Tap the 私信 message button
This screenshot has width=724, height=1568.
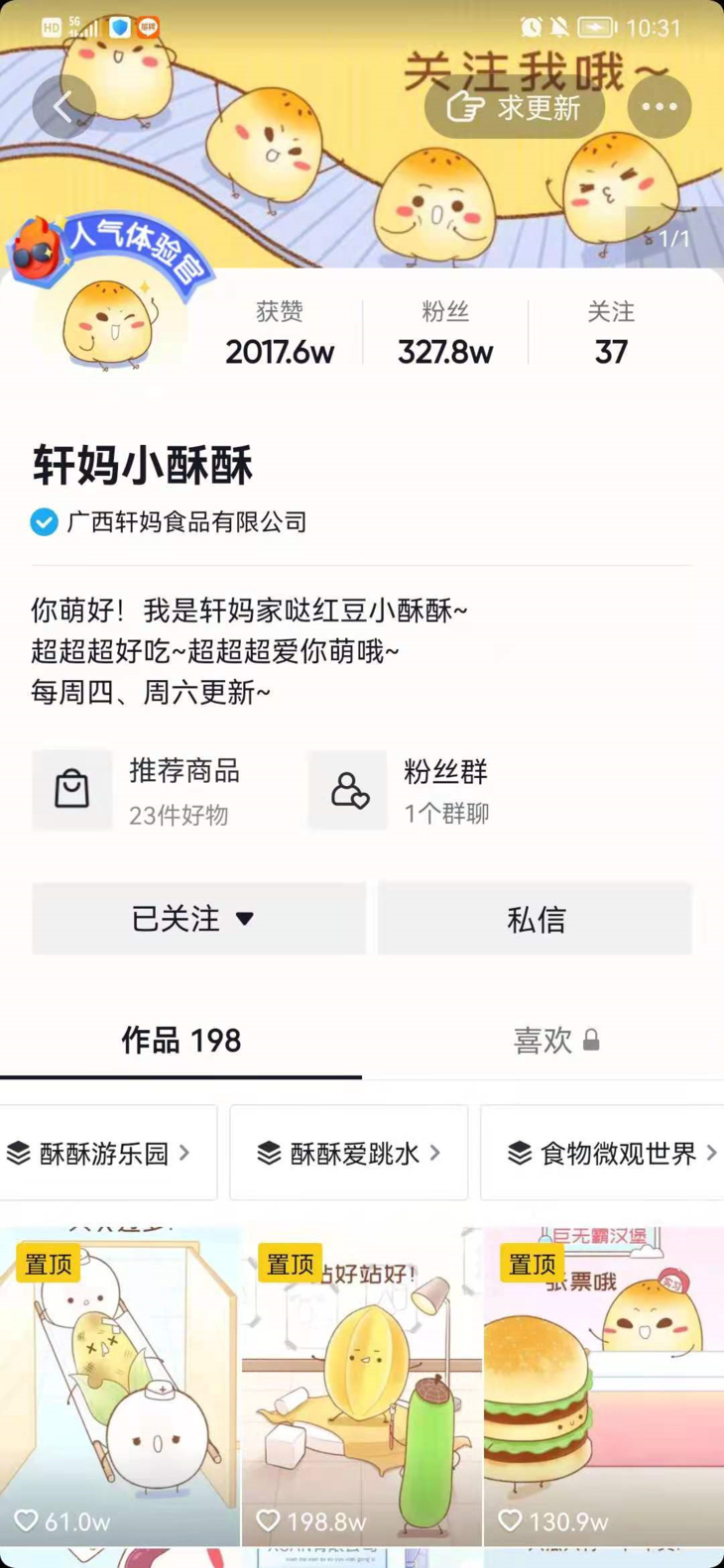535,918
